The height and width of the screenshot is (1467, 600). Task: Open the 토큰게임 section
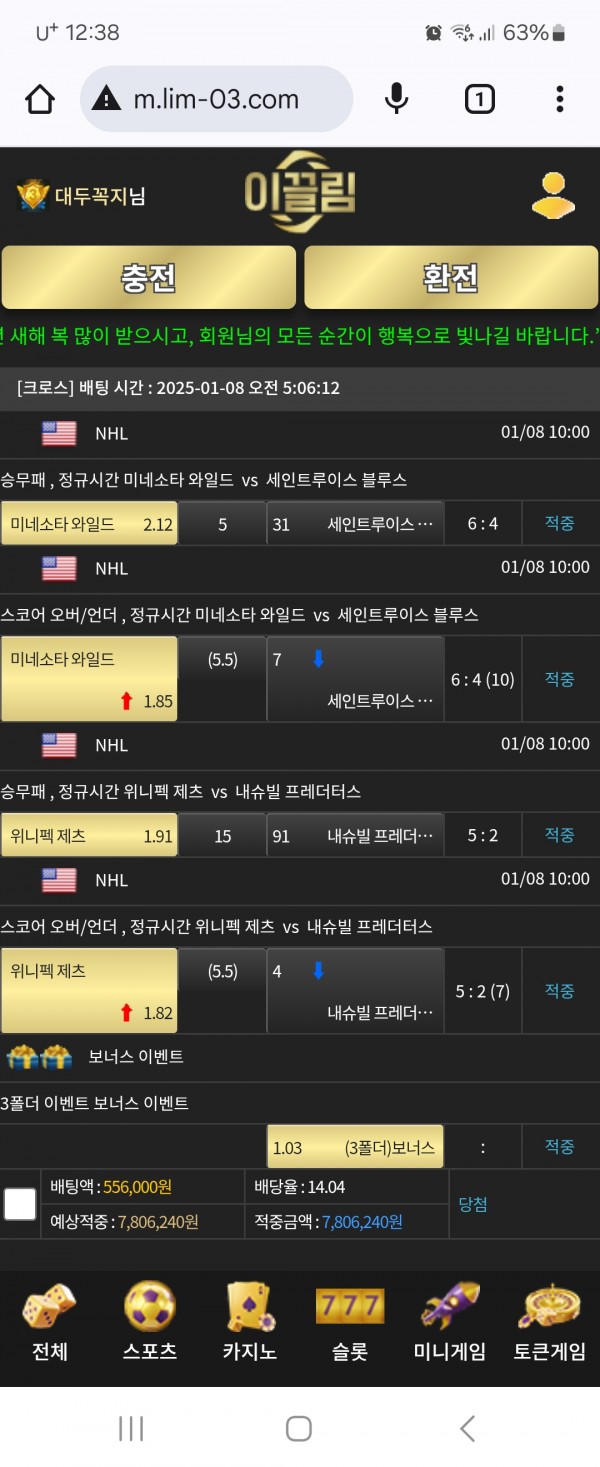pos(549,1321)
